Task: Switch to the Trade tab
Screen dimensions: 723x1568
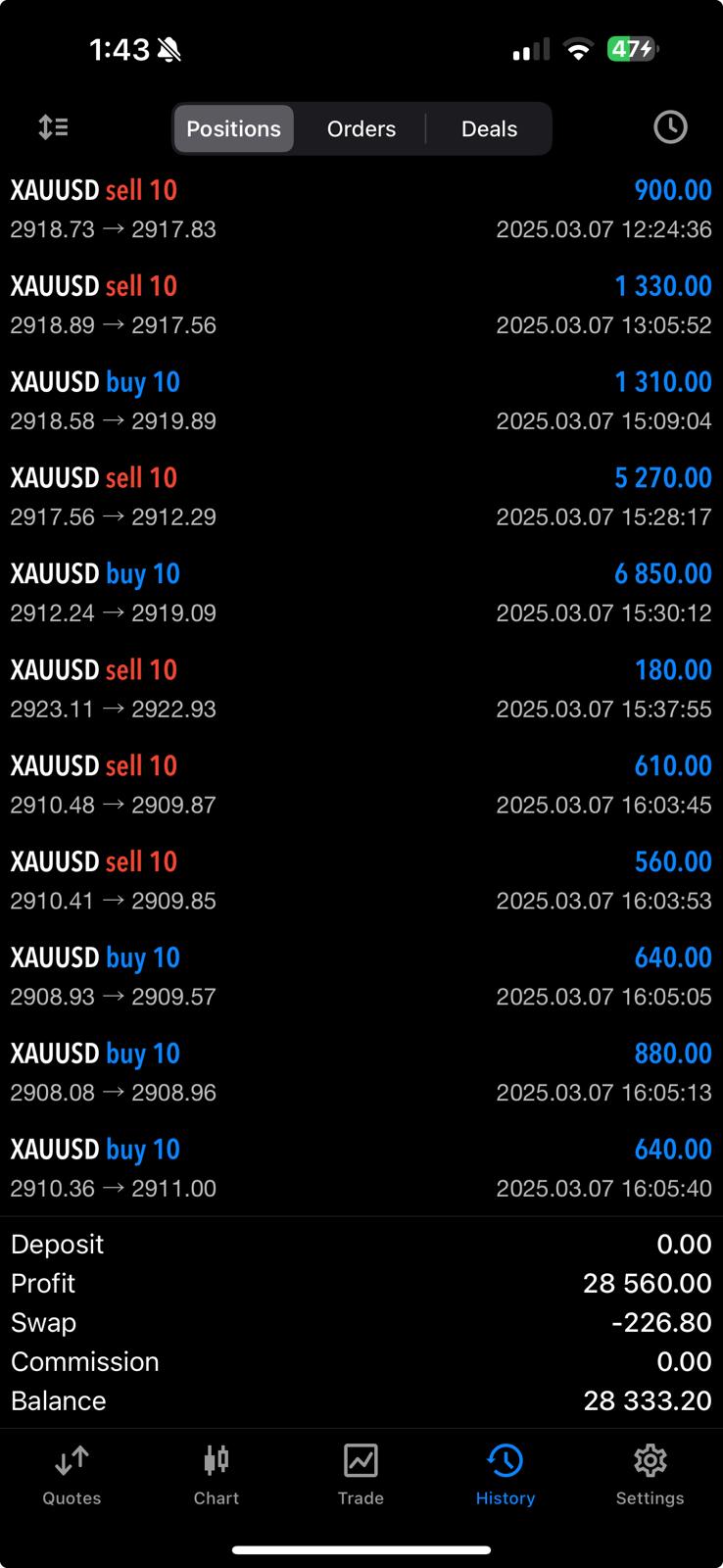Action: point(361,1476)
